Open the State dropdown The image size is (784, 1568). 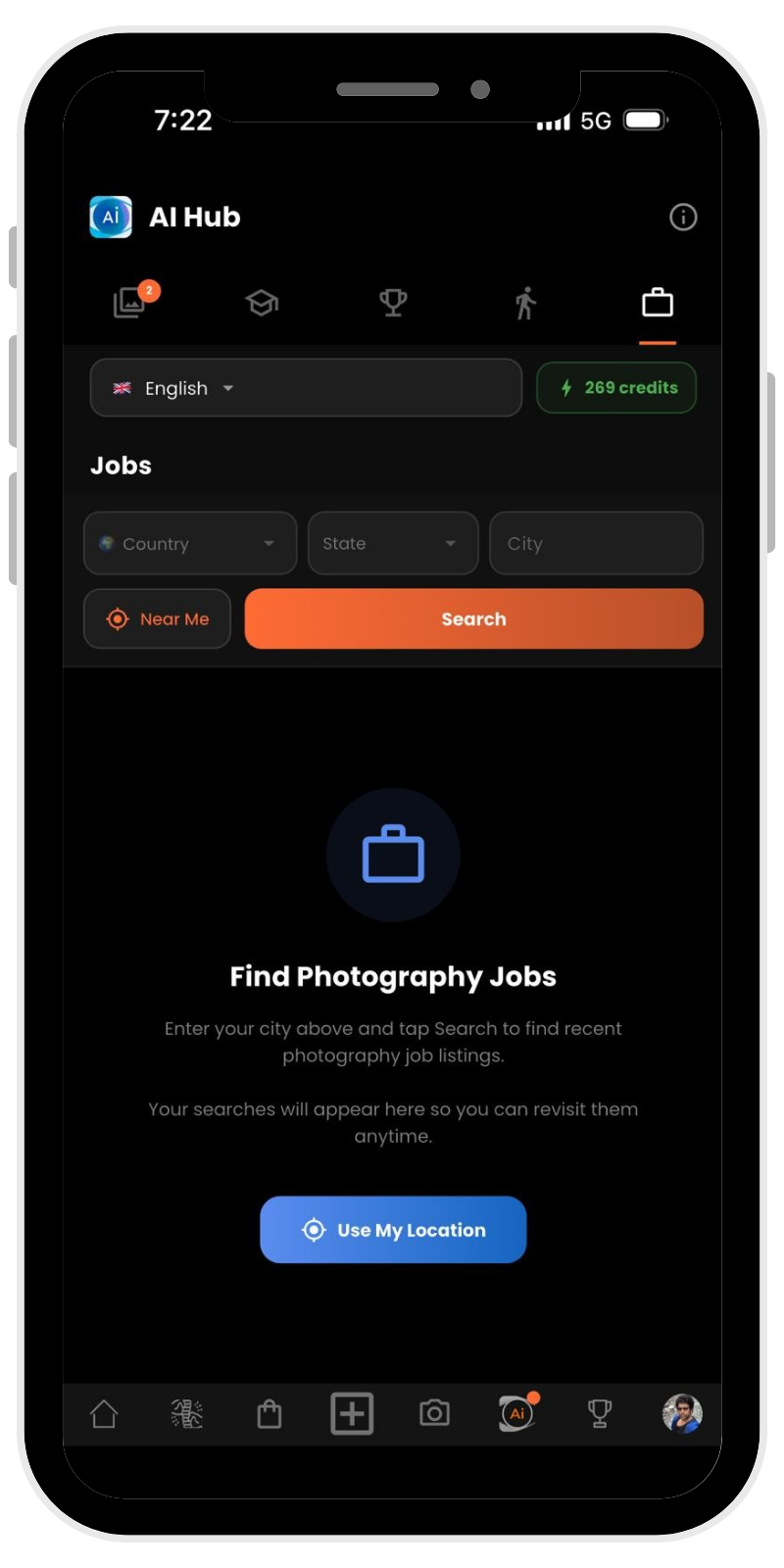(x=393, y=543)
